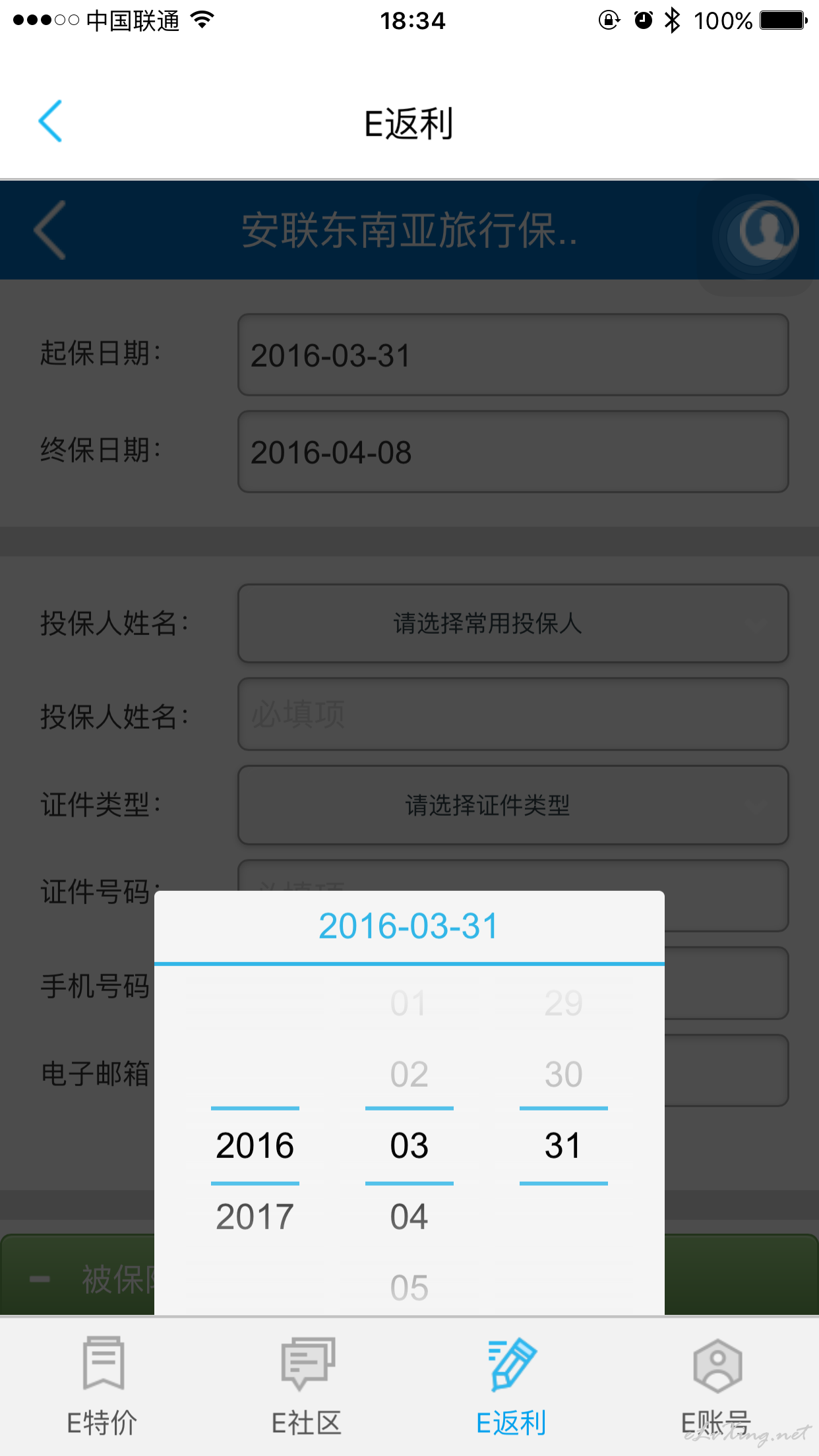
Task: Pick month 01 in date picker
Action: pyautogui.click(x=409, y=1003)
